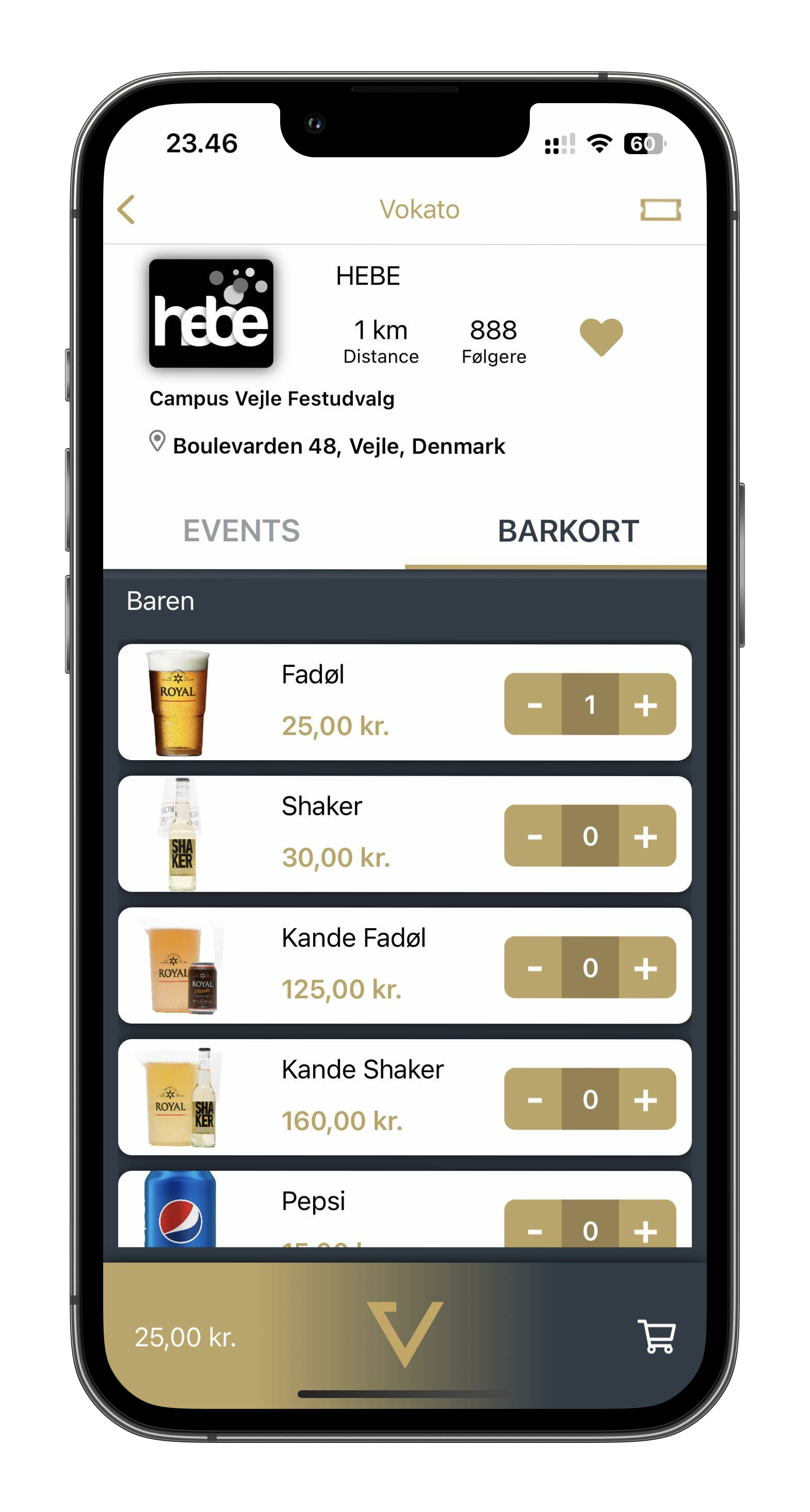Unfavorite HEBE with the heart icon
810x1512 pixels.
click(601, 337)
